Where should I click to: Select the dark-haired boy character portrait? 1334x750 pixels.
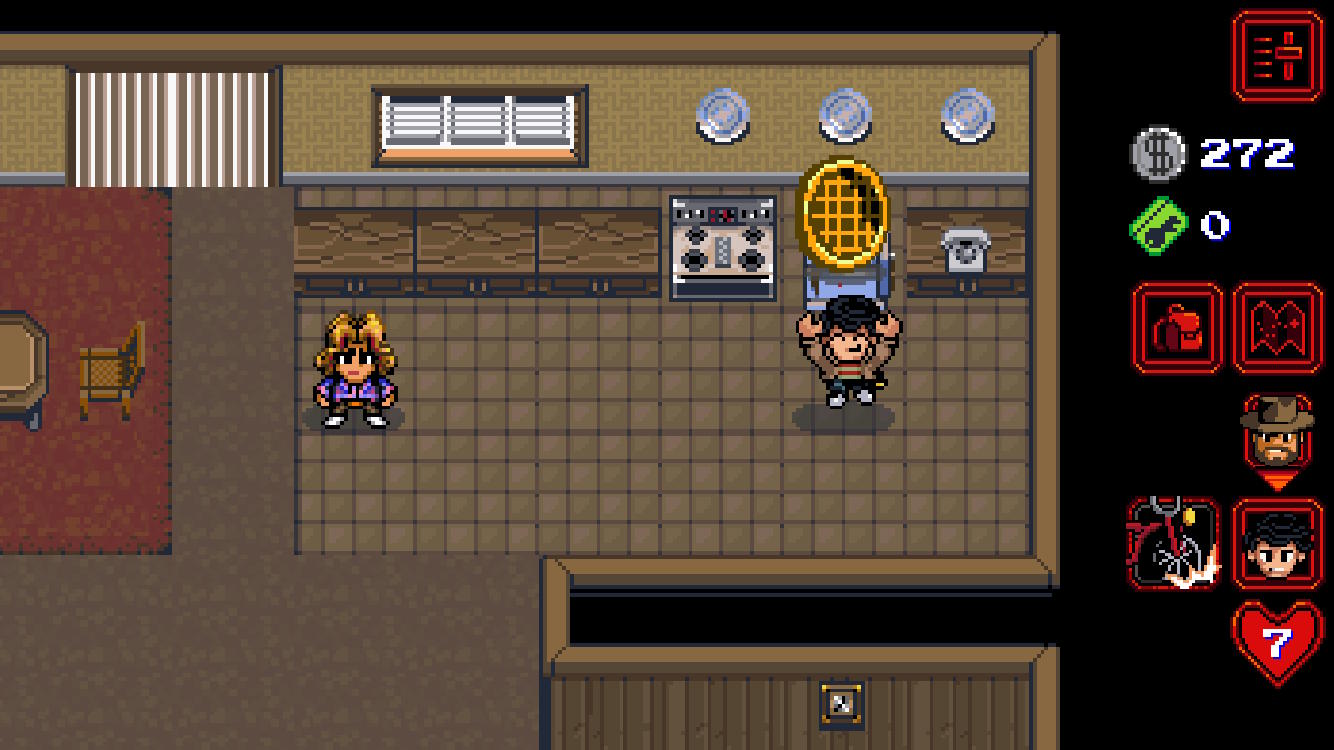(x=1277, y=544)
